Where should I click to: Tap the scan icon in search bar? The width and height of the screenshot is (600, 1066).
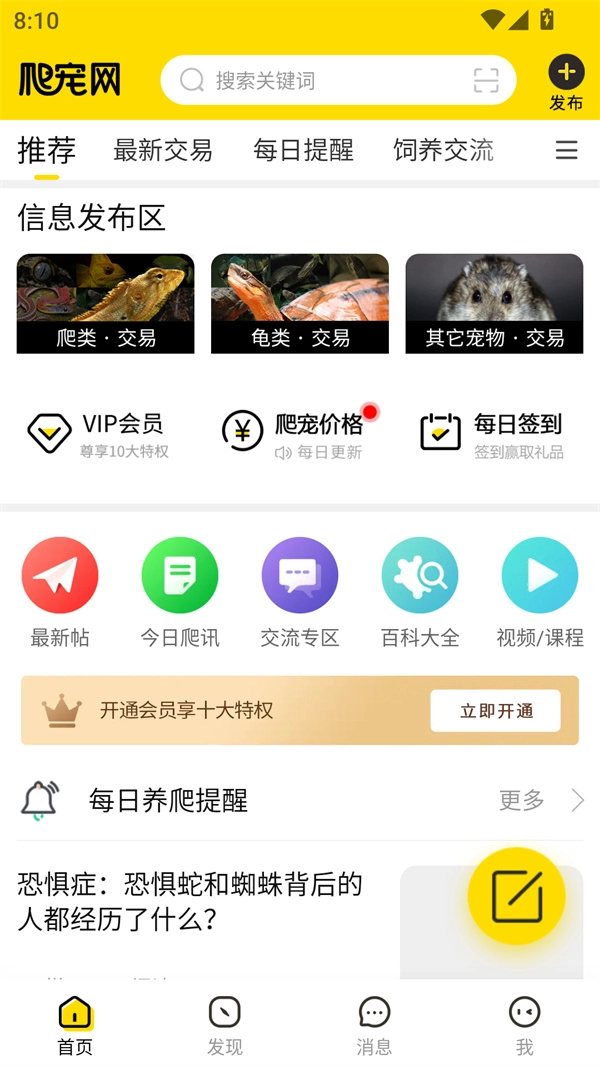coord(486,81)
